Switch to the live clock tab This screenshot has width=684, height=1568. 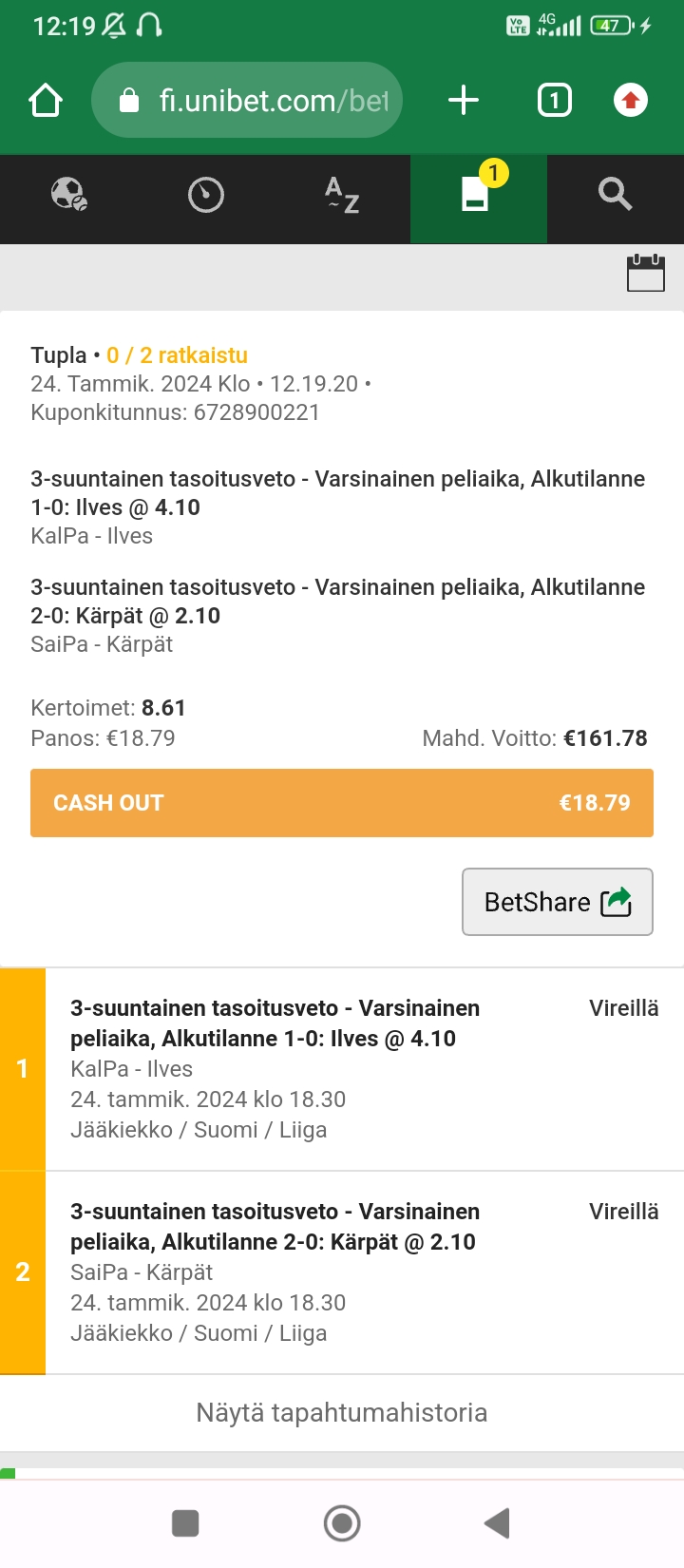(x=205, y=195)
